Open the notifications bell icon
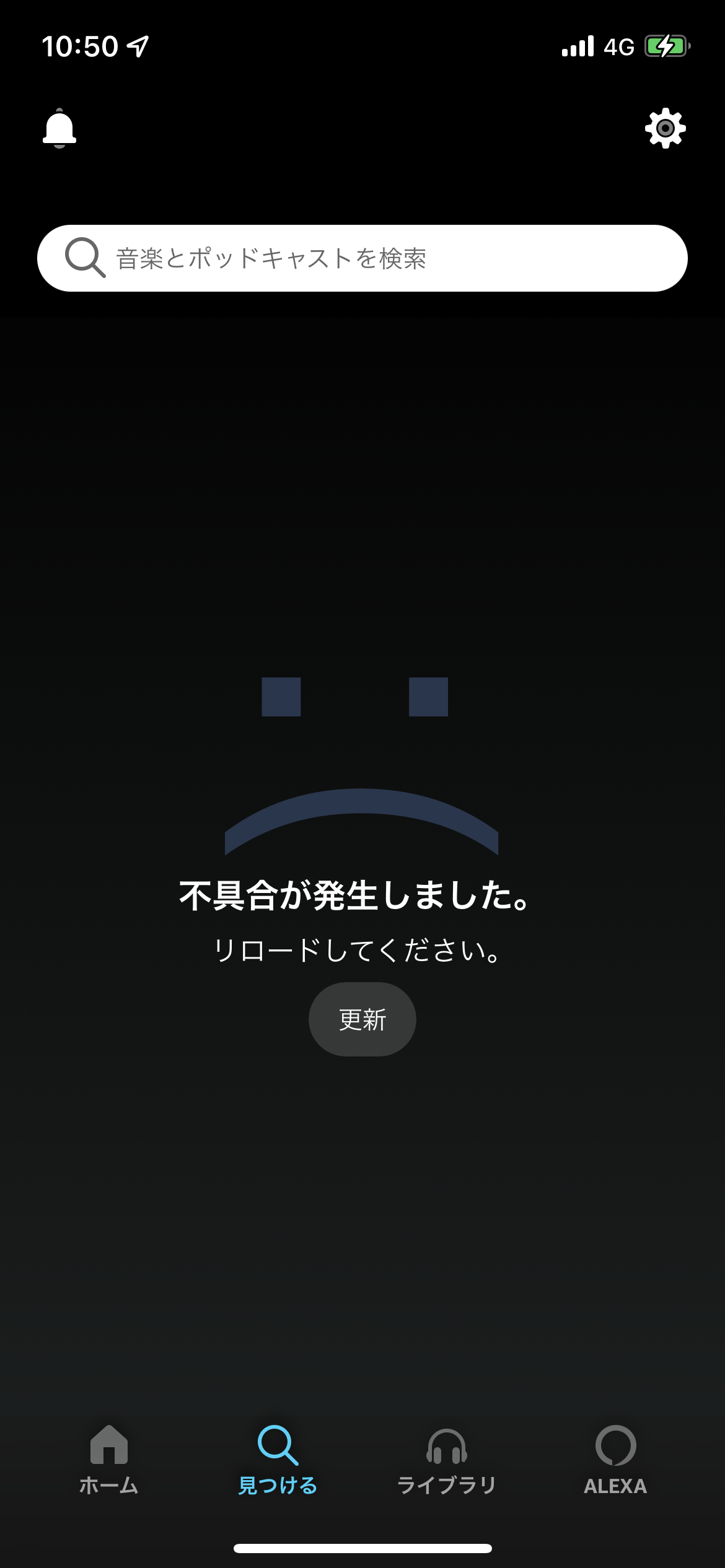The height and width of the screenshot is (1568, 725). click(60, 129)
